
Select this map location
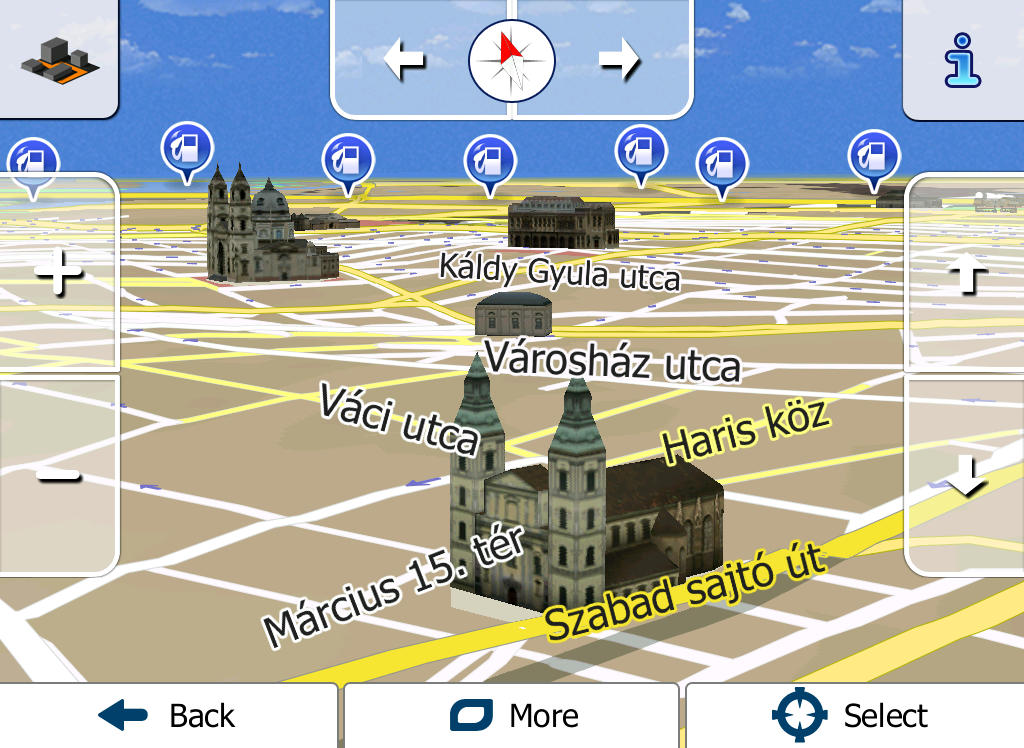coord(853,715)
